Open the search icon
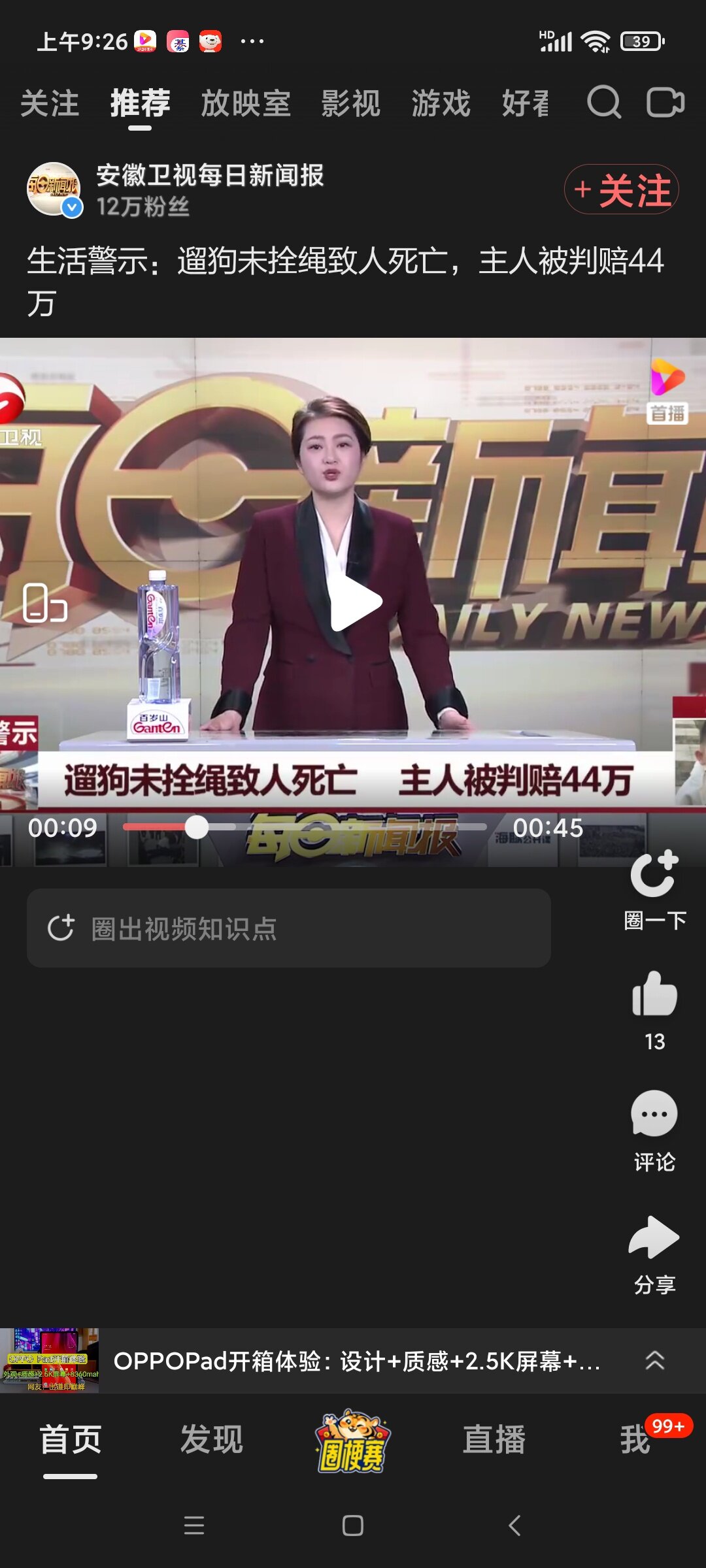The height and width of the screenshot is (1568, 706). (603, 103)
